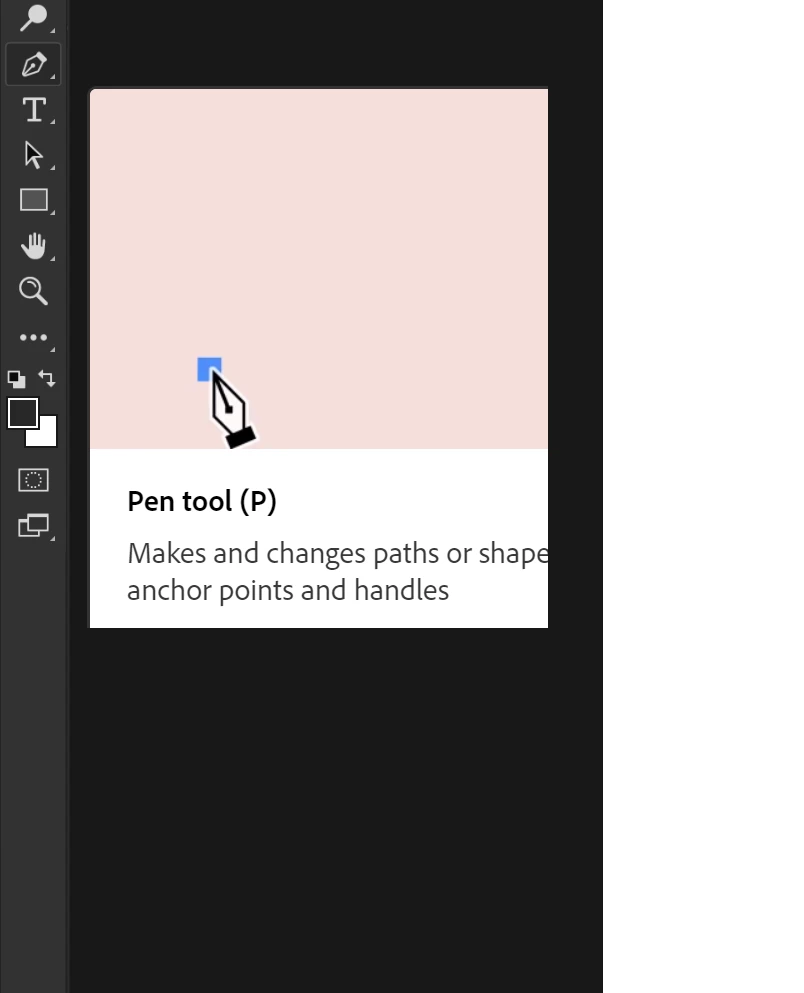Screen dimensions: 804x993
Task: Choose the Horizontal Type tool
Action: point(33,110)
